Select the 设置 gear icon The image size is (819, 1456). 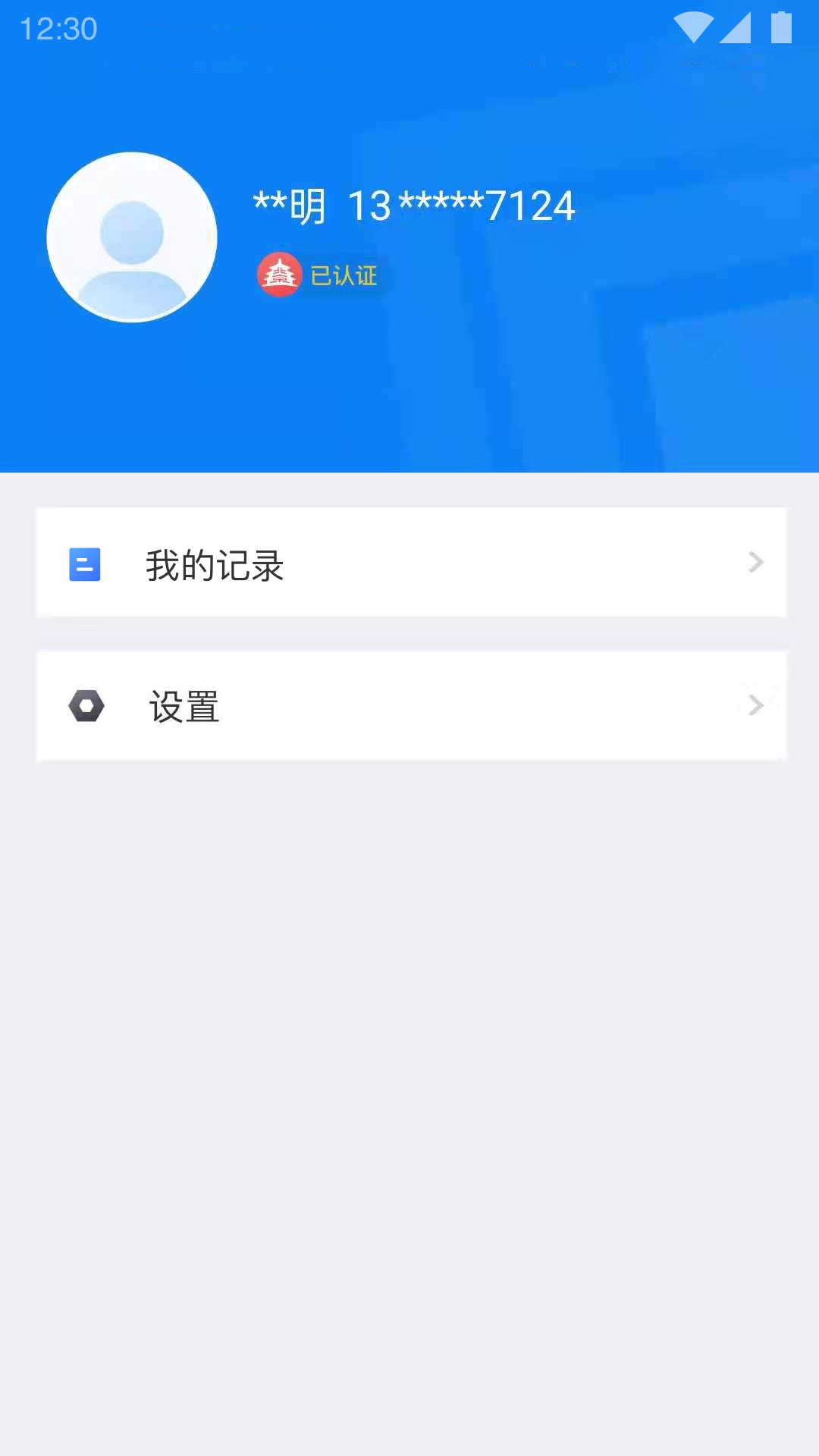[x=86, y=705]
